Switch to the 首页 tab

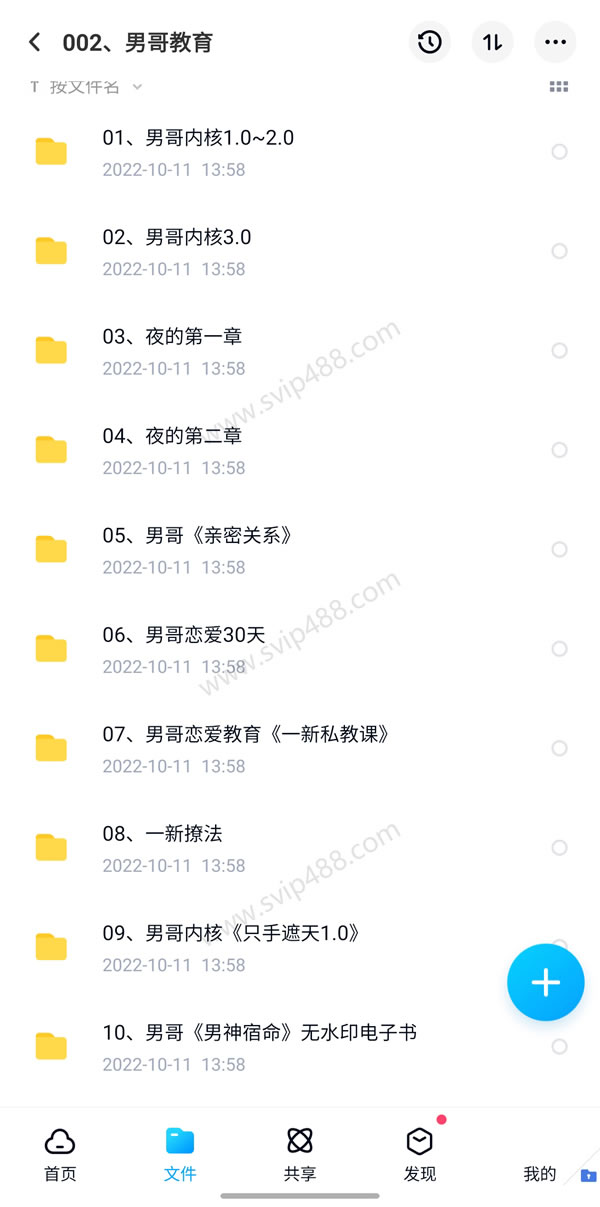[60, 1155]
